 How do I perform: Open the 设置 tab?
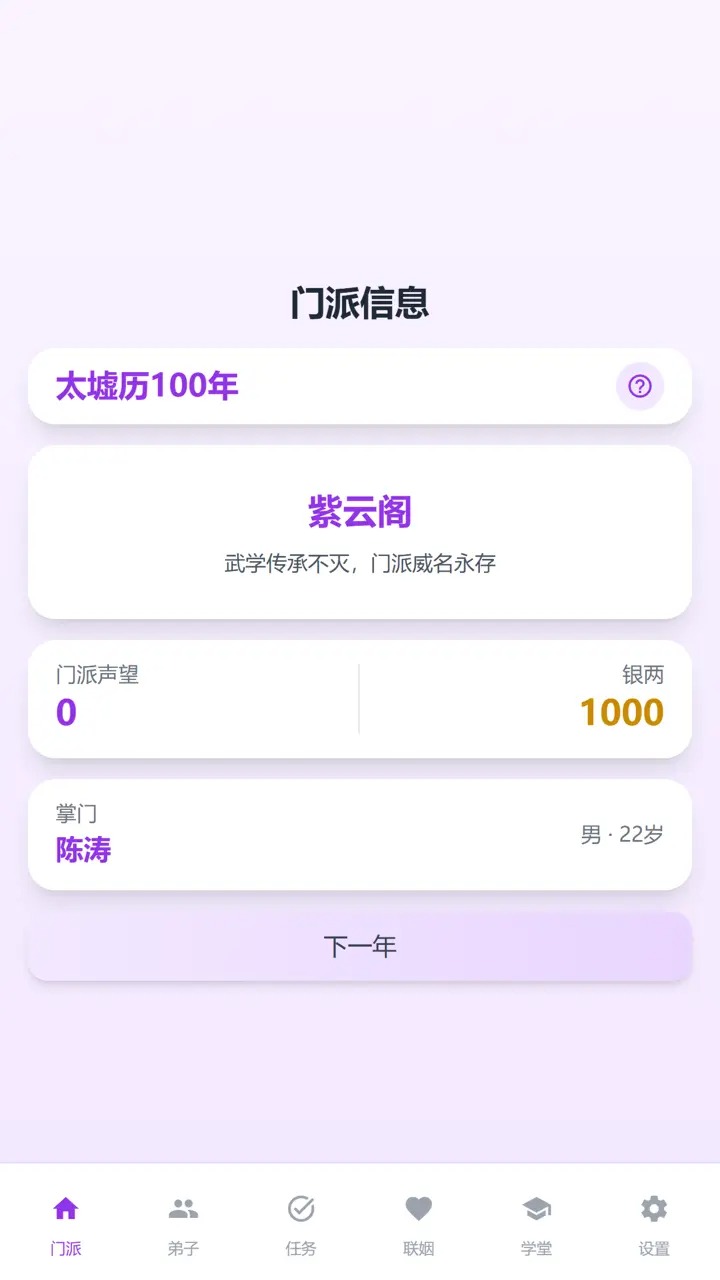(x=654, y=1224)
